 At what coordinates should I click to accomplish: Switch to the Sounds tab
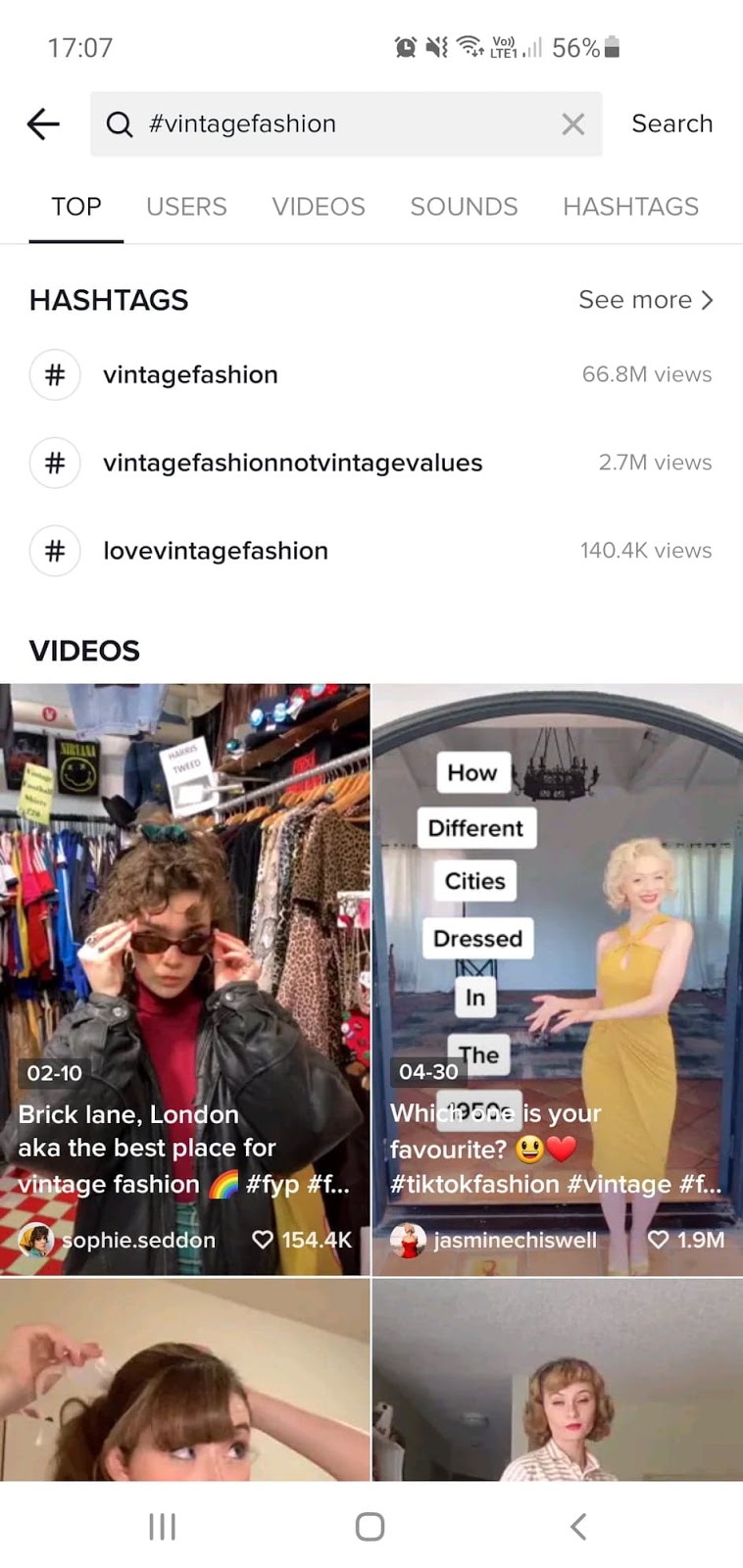(x=464, y=207)
